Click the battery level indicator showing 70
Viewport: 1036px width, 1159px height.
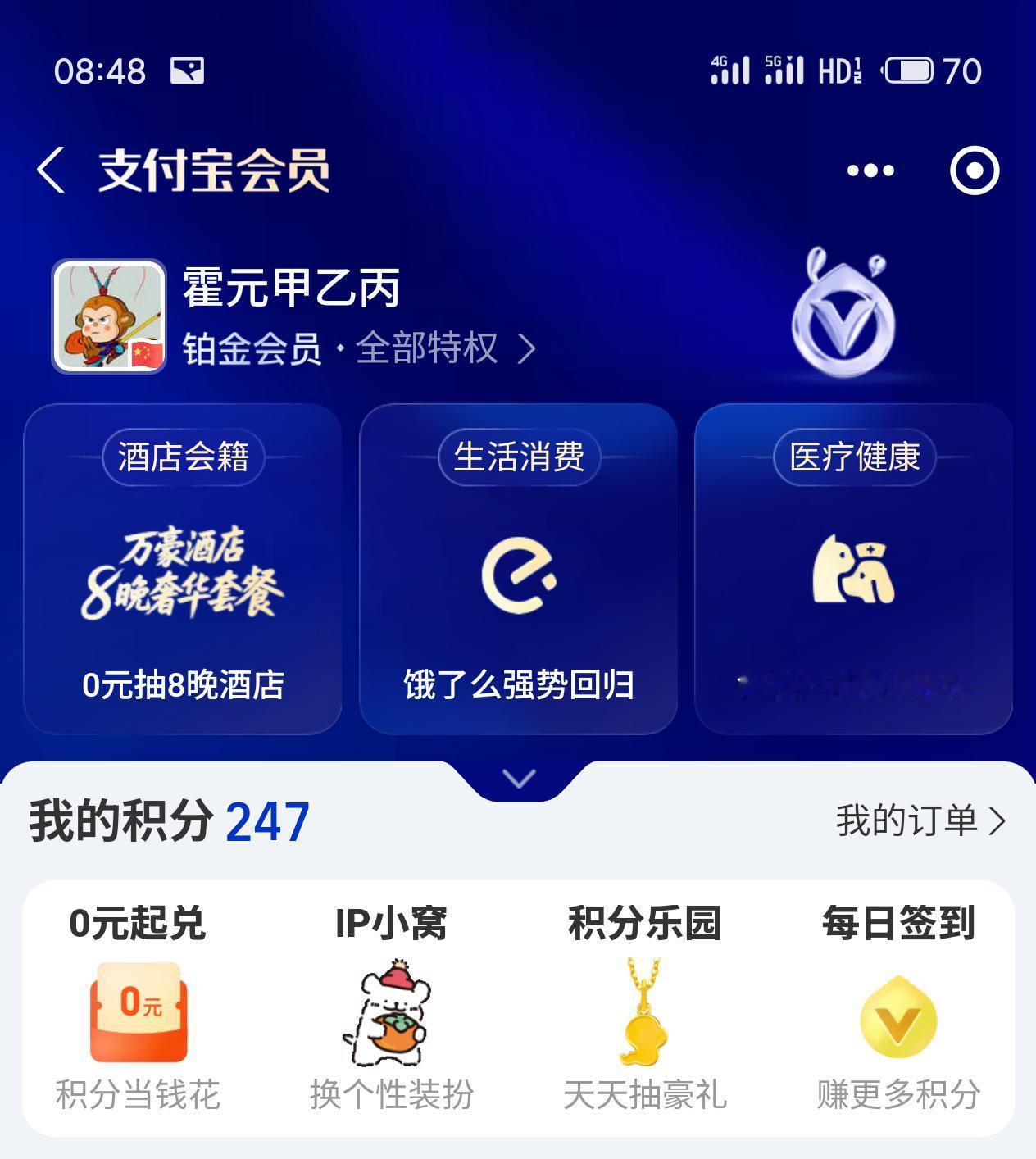point(911,71)
